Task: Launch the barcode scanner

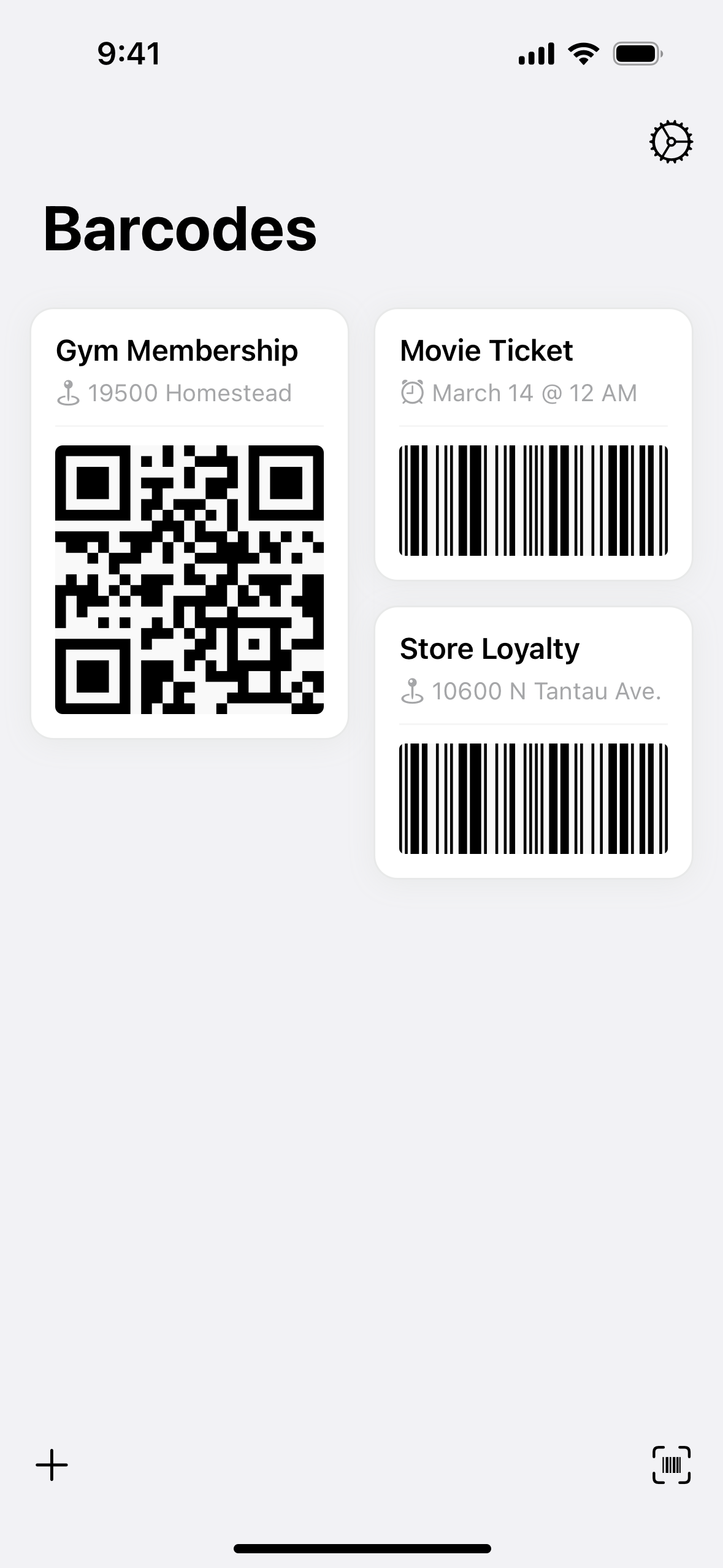Action: [671, 1466]
